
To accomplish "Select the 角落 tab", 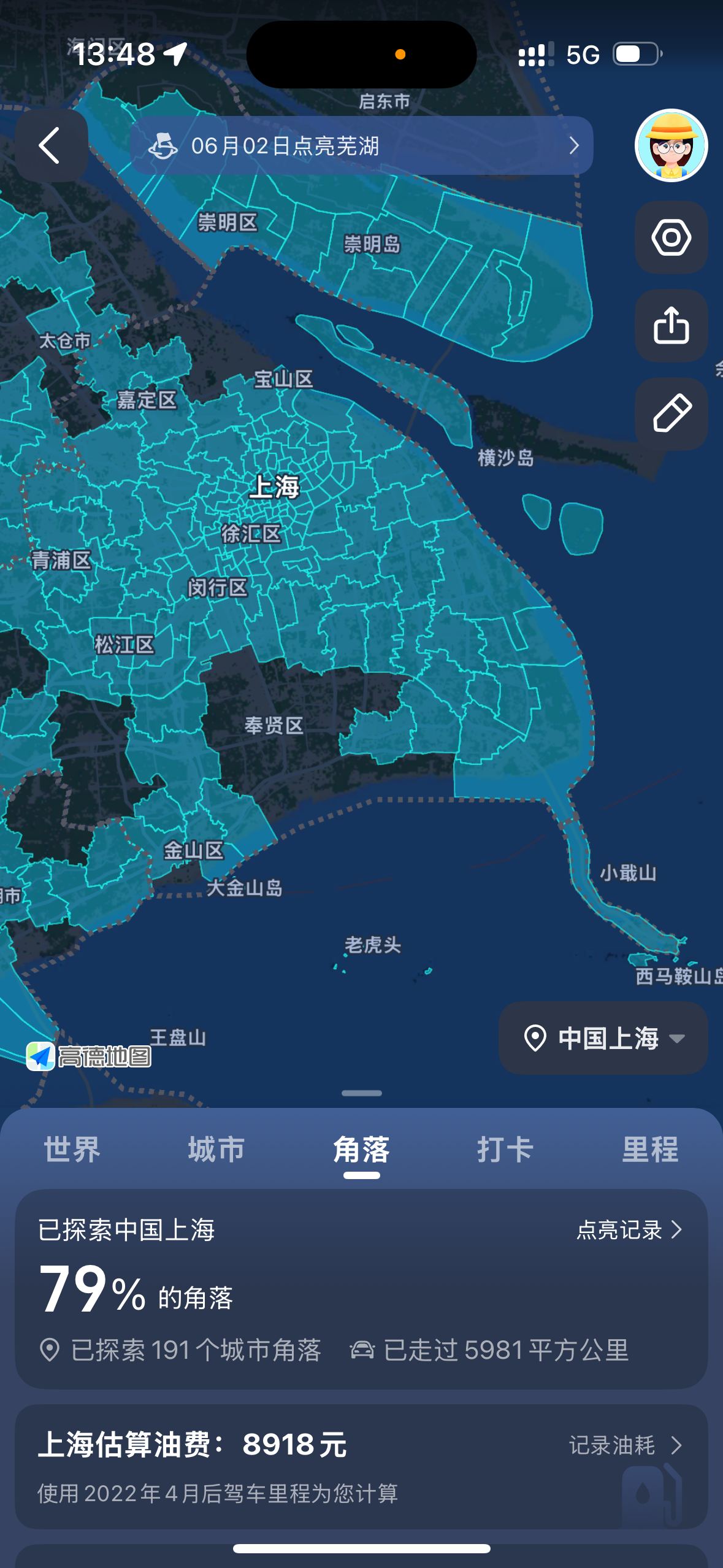I will (361, 1150).
